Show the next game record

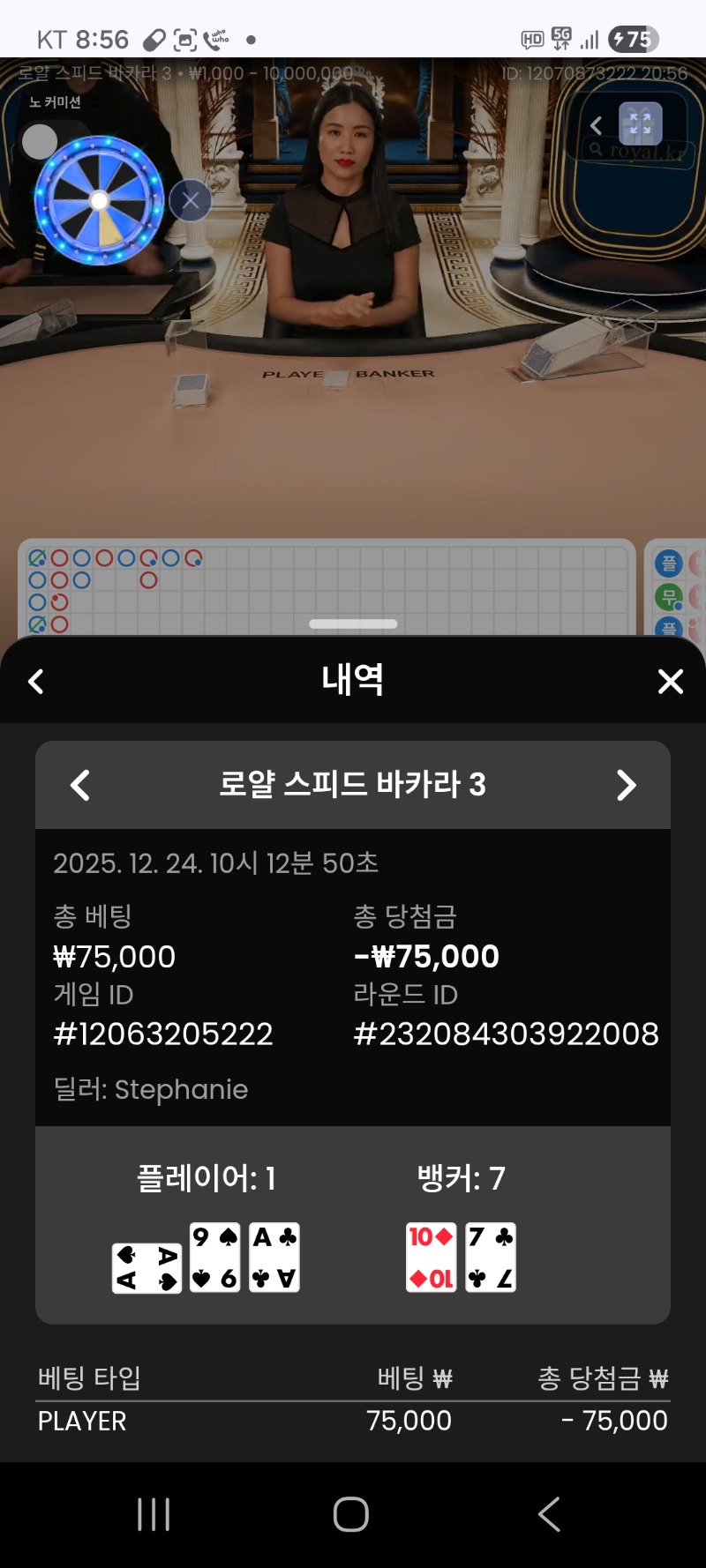coord(626,785)
